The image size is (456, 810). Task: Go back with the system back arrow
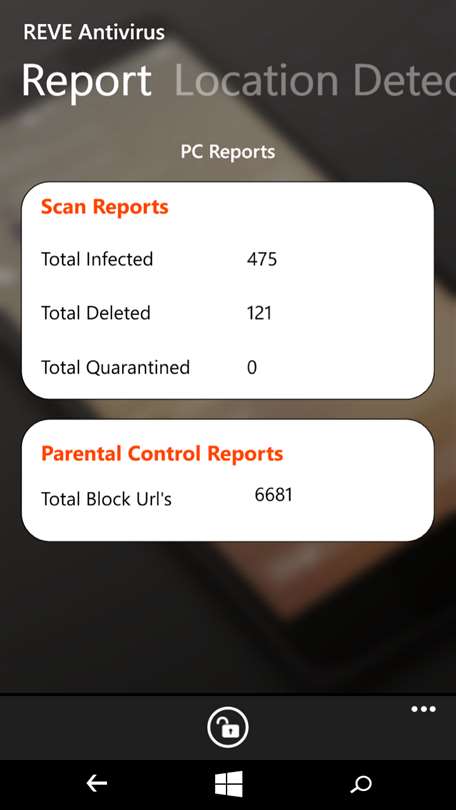(97, 784)
